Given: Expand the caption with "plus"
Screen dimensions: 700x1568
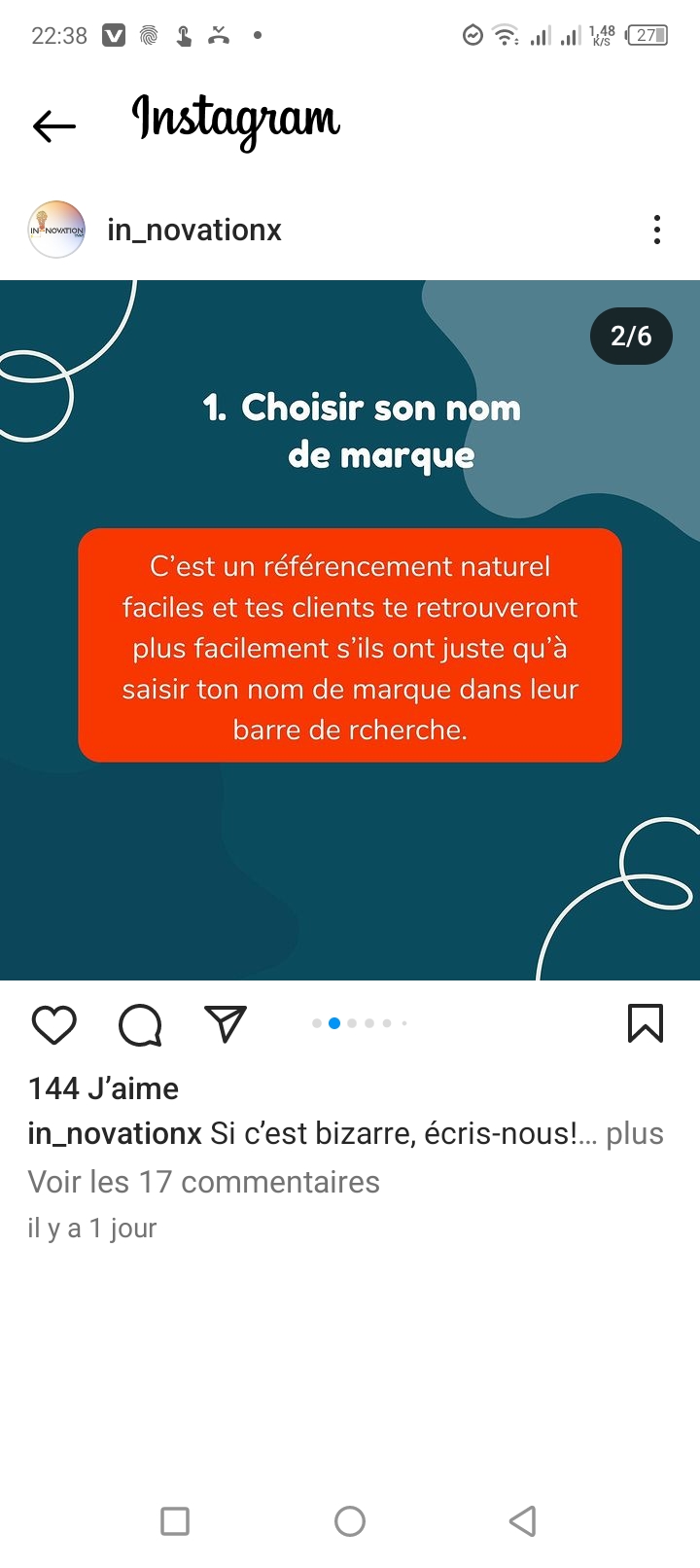Looking at the screenshot, I should click(635, 1133).
